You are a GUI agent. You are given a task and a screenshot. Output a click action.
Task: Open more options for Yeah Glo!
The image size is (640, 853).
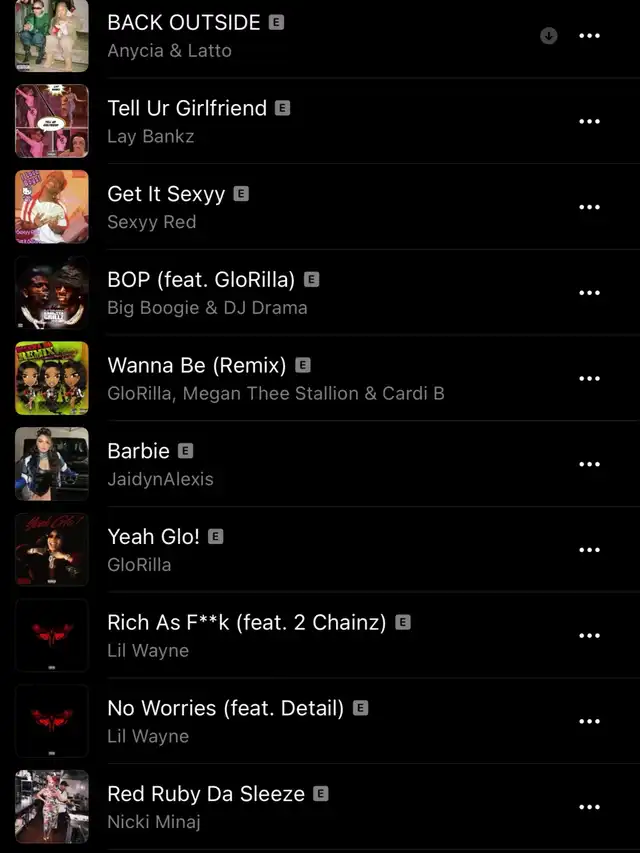(x=590, y=550)
